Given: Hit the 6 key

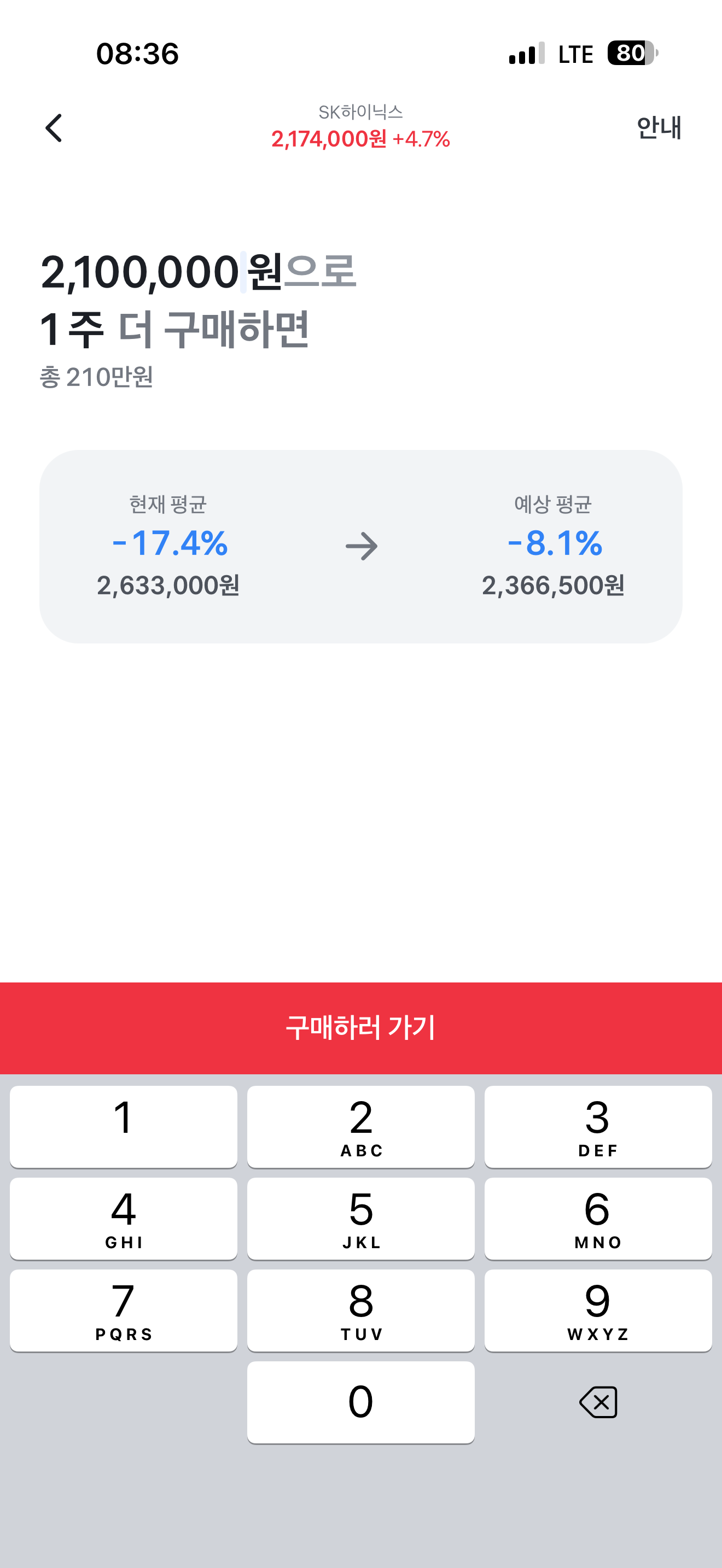Looking at the screenshot, I should tap(598, 1219).
